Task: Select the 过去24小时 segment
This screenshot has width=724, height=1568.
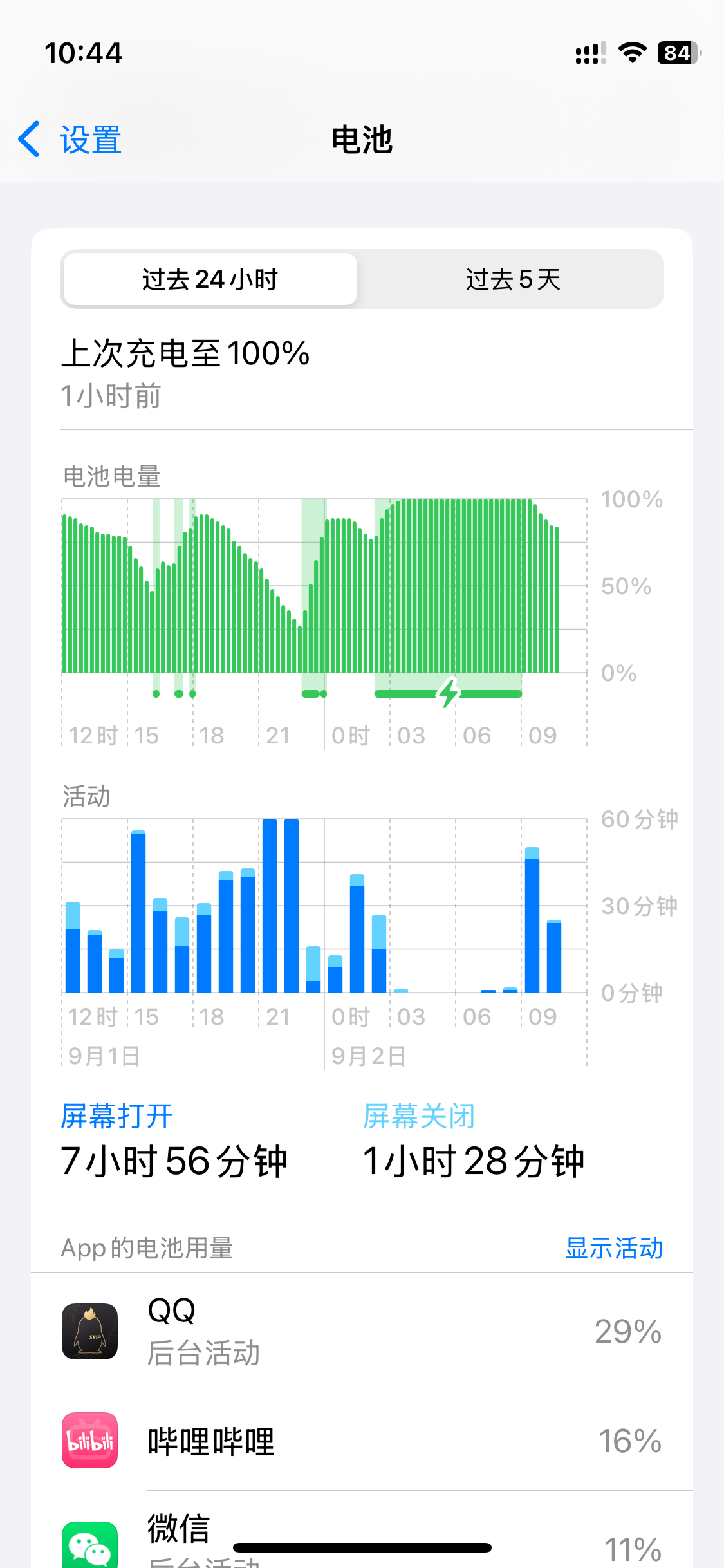Action: (210, 279)
